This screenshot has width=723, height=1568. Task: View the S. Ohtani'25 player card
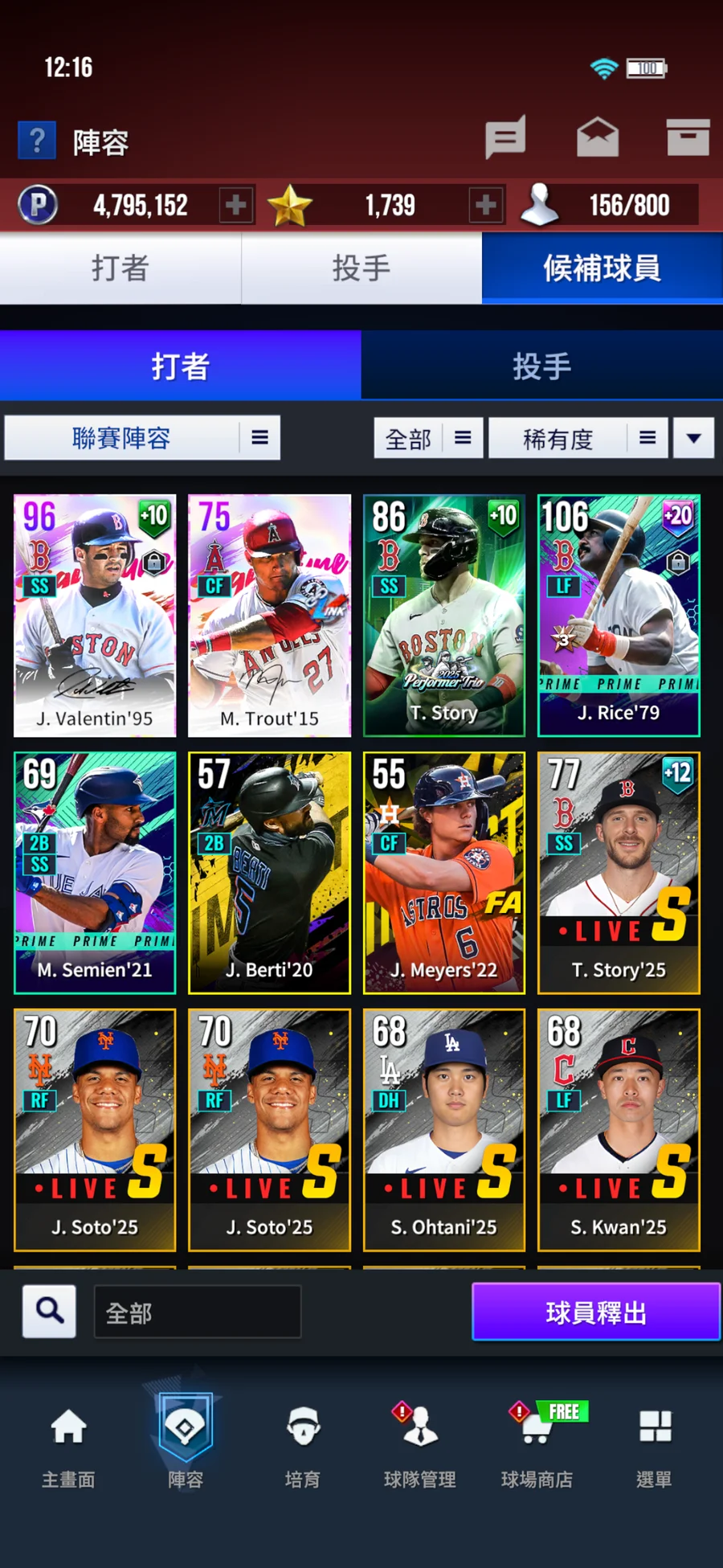(443, 1130)
